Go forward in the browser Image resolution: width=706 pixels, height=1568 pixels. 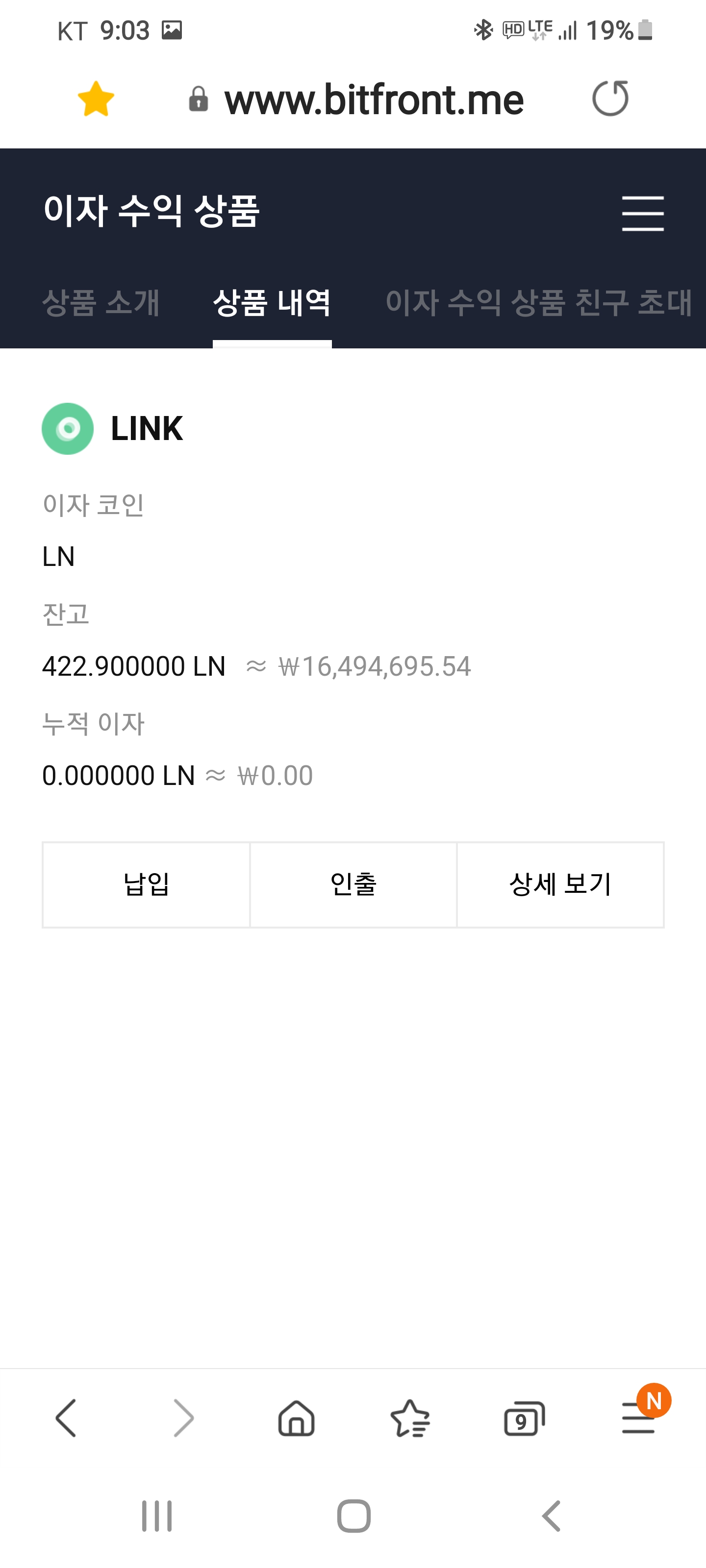tap(183, 1418)
